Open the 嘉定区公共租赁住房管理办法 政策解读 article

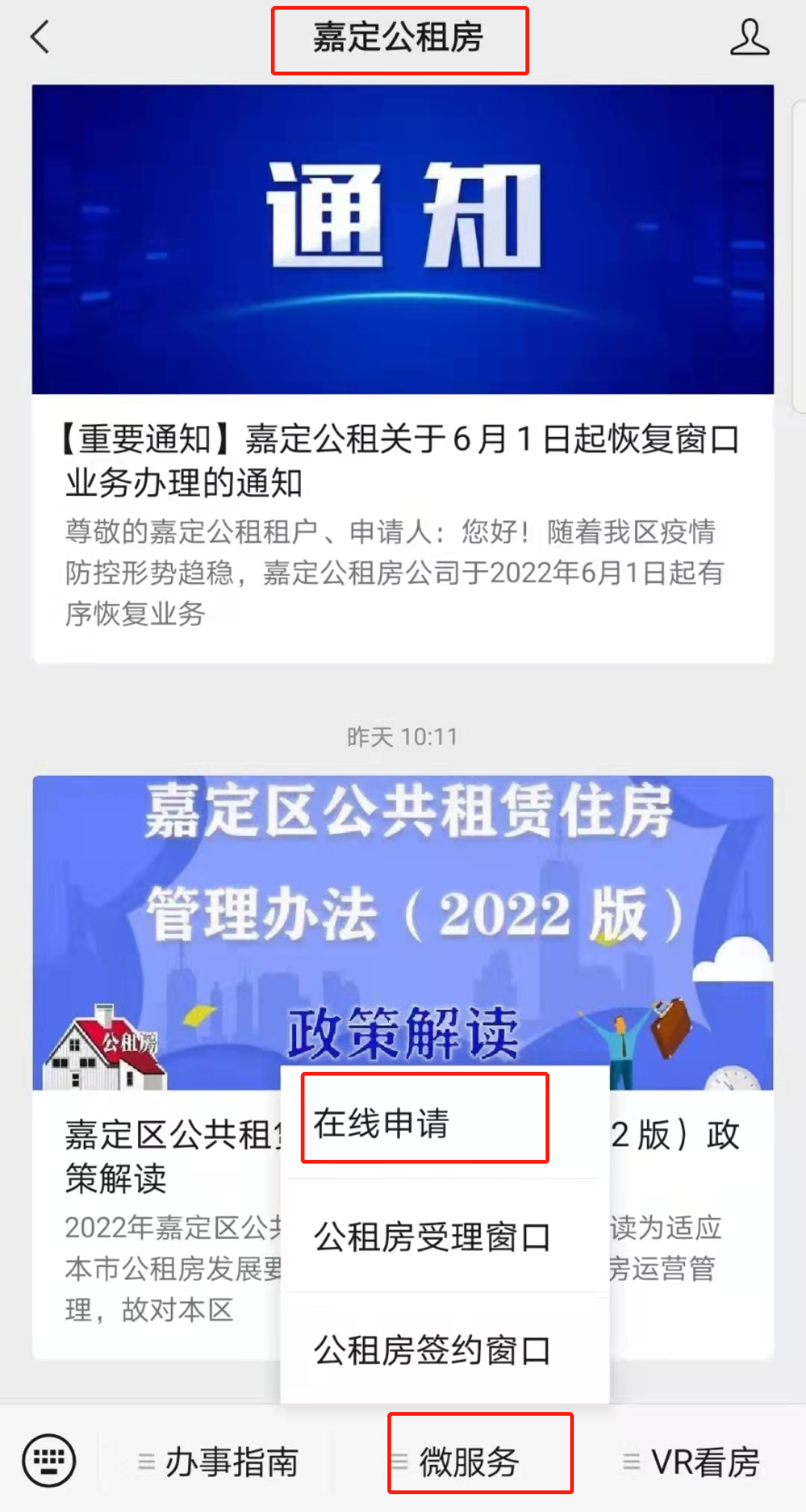click(x=403, y=932)
